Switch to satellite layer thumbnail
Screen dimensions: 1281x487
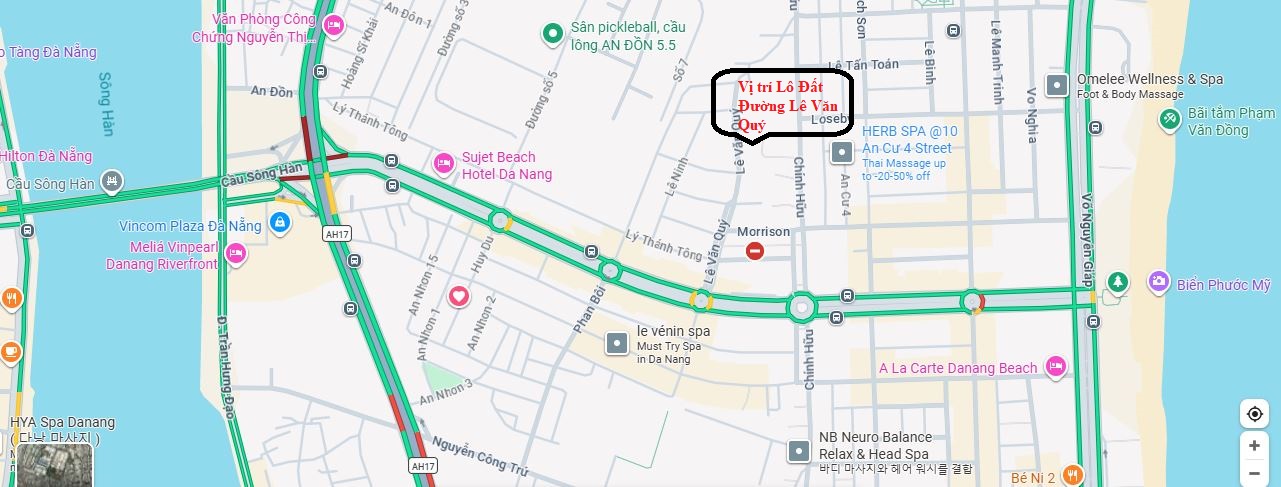pyautogui.click(x=54, y=465)
